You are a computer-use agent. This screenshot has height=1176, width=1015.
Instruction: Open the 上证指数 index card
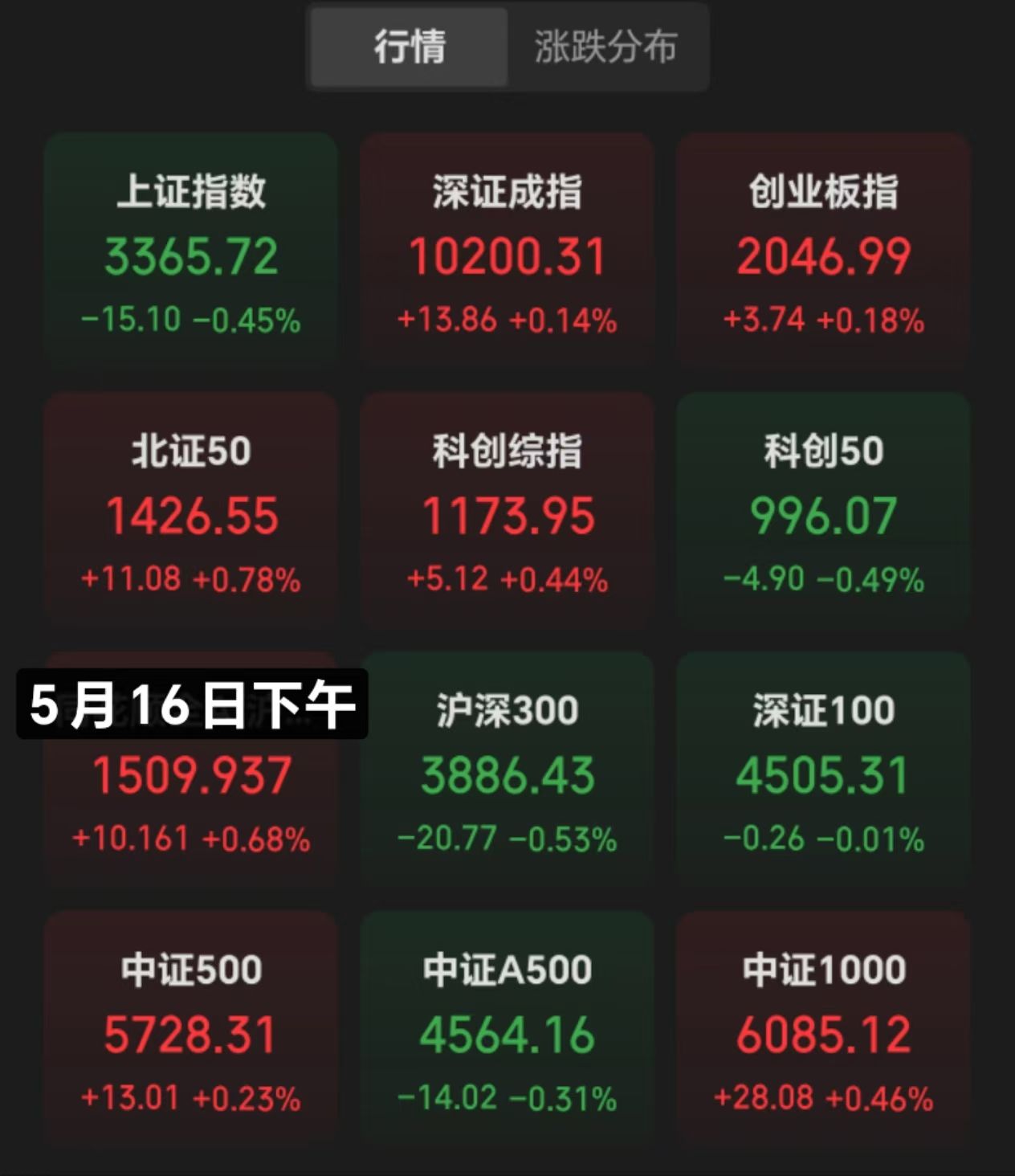click(191, 251)
